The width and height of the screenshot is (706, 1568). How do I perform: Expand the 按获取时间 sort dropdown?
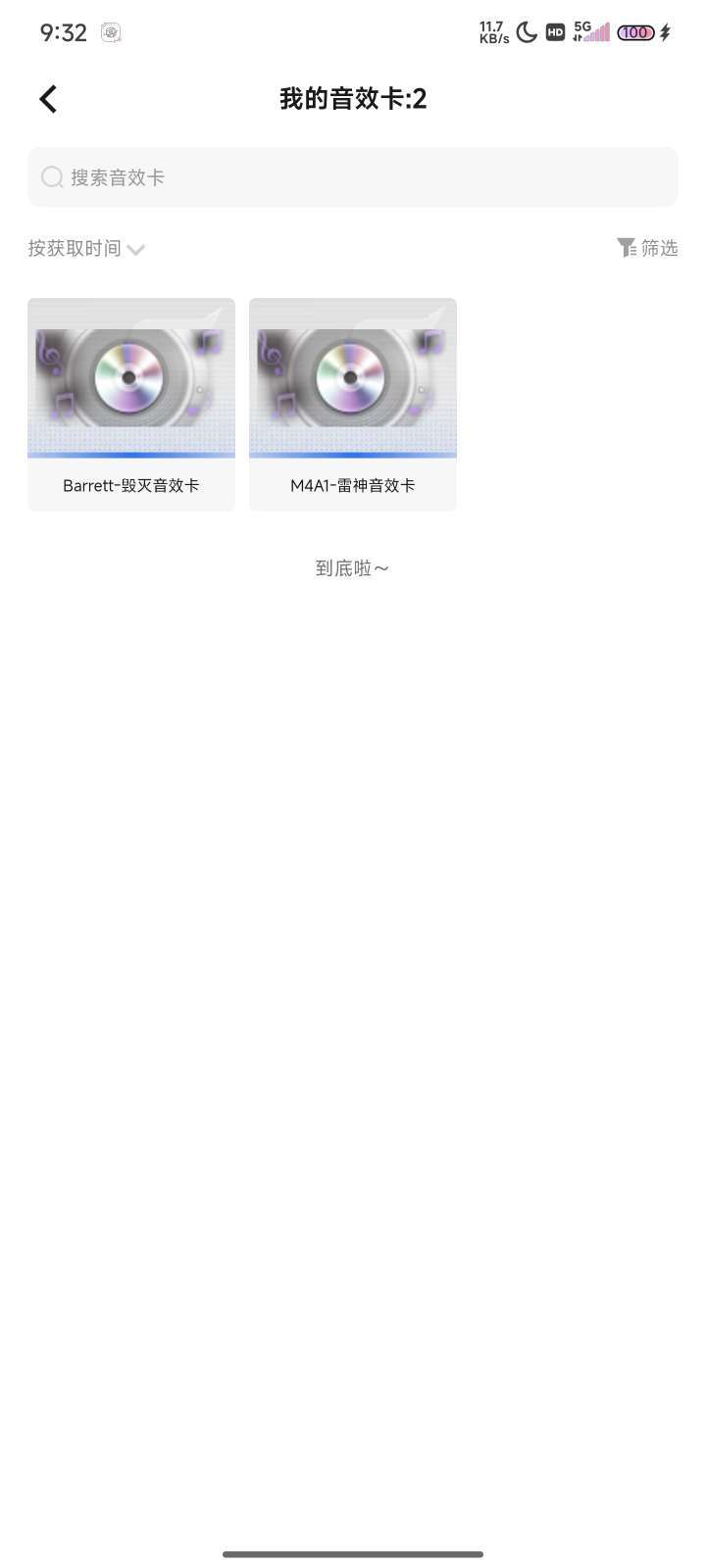86,249
